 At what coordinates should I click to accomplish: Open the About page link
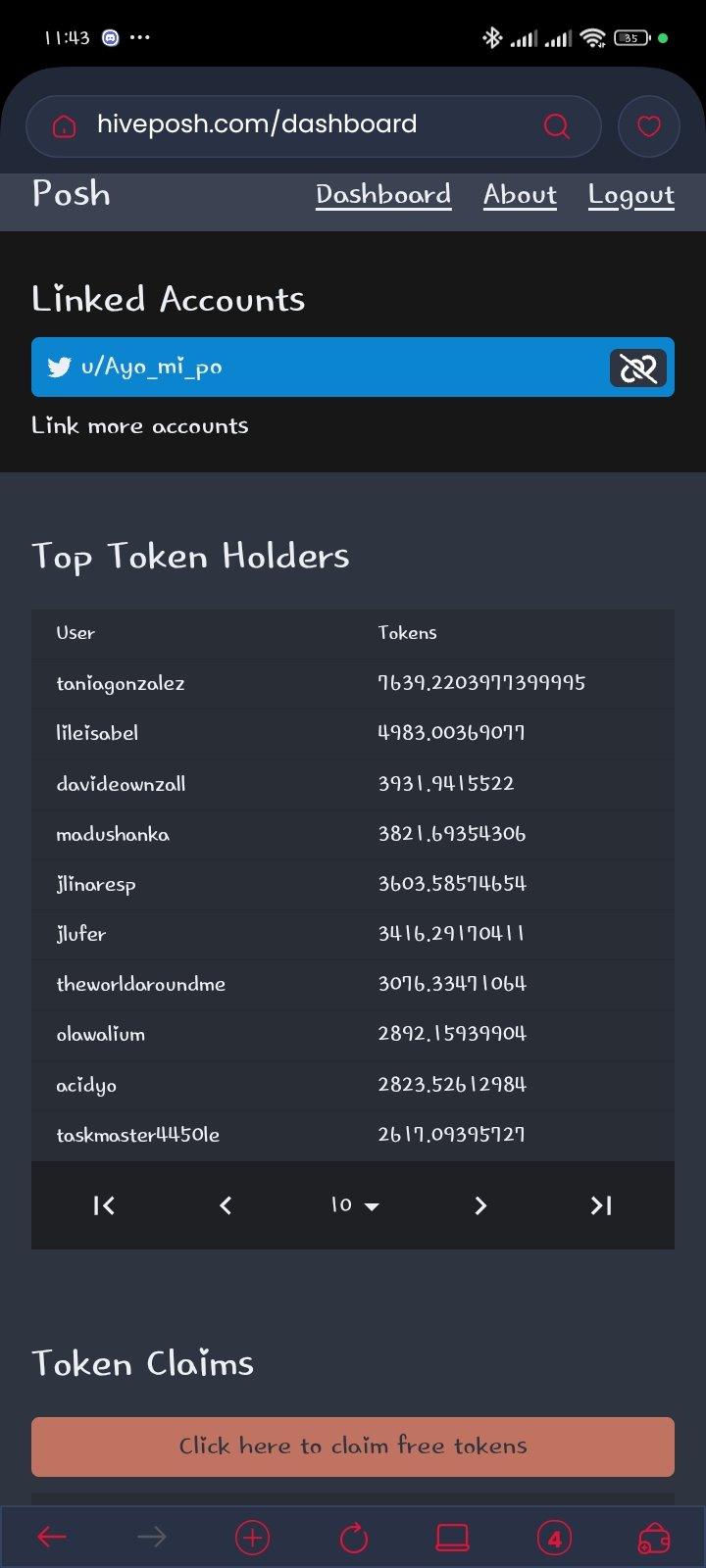coord(520,195)
